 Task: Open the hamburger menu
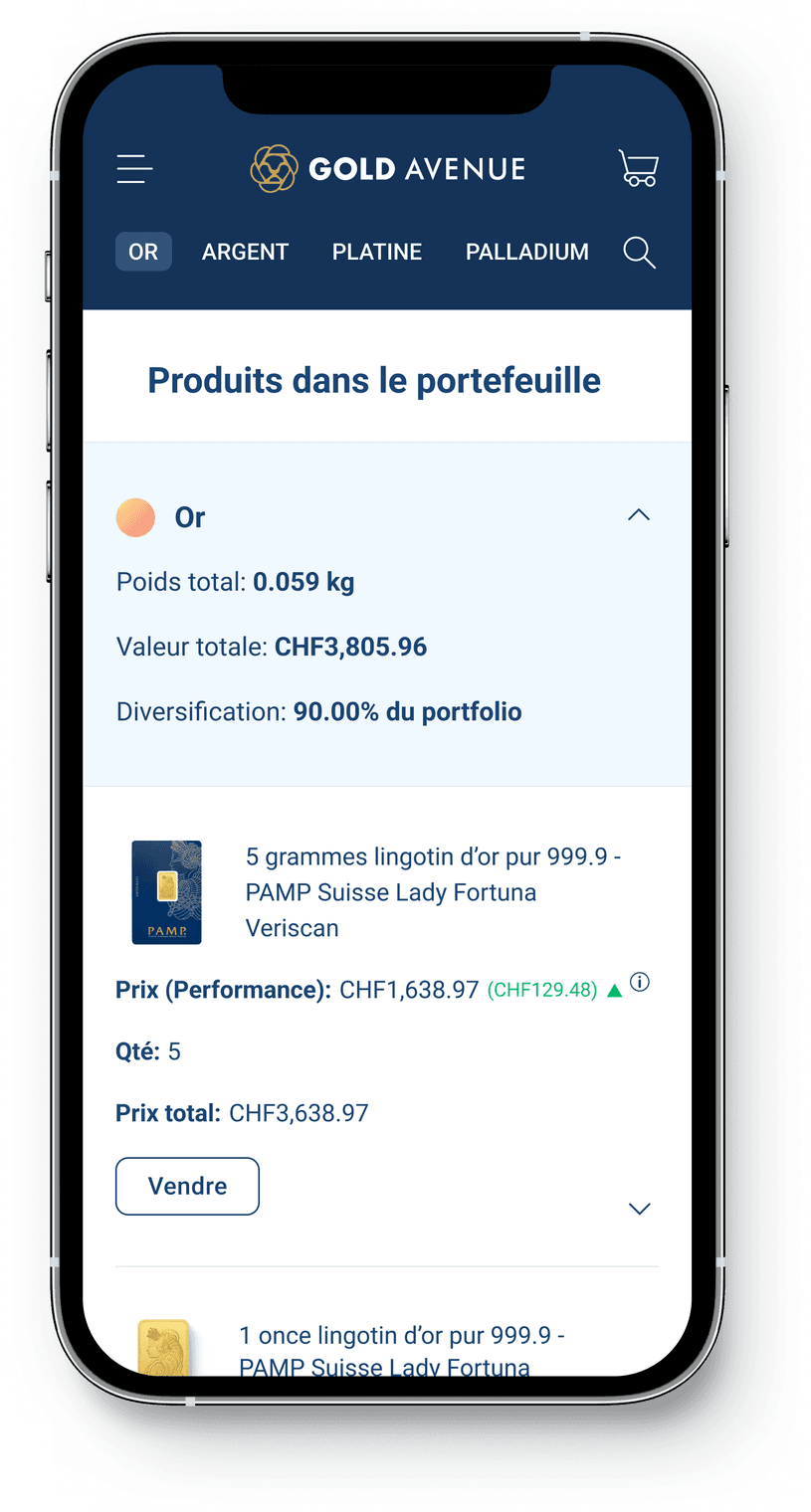134,169
